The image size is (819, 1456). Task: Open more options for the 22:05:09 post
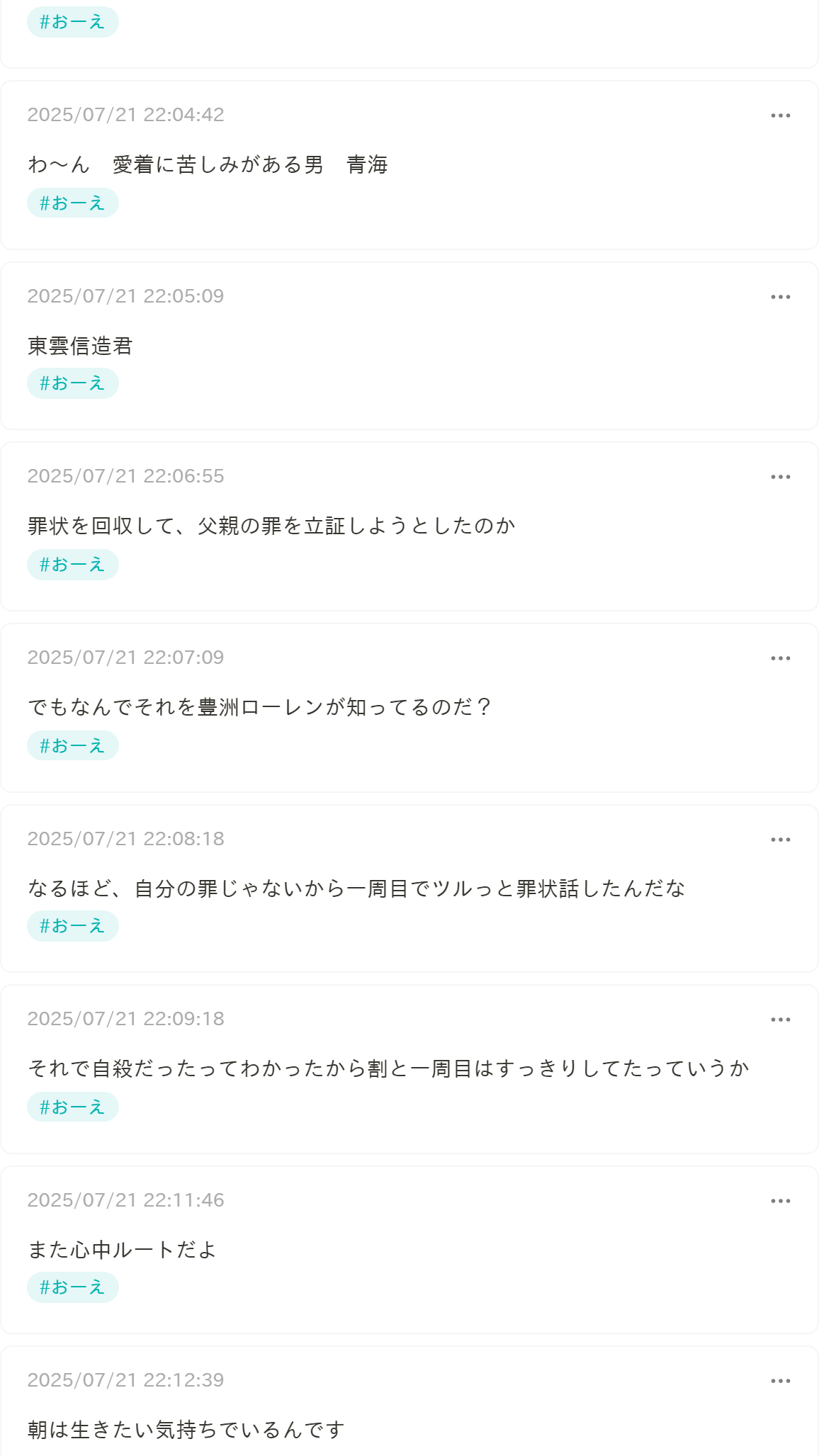pyautogui.click(x=780, y=297)
